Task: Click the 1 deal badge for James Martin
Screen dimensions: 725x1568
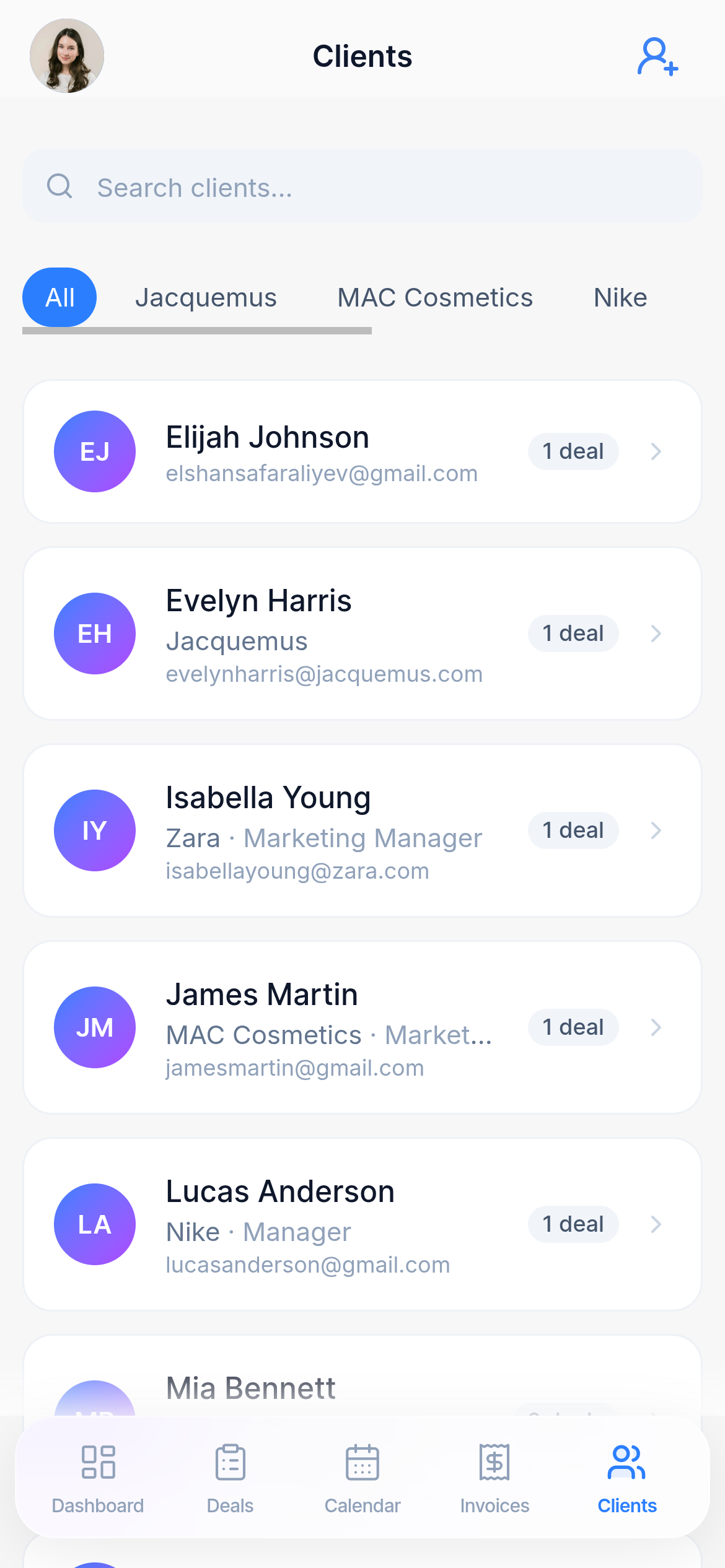Action: coord(573,1027)
